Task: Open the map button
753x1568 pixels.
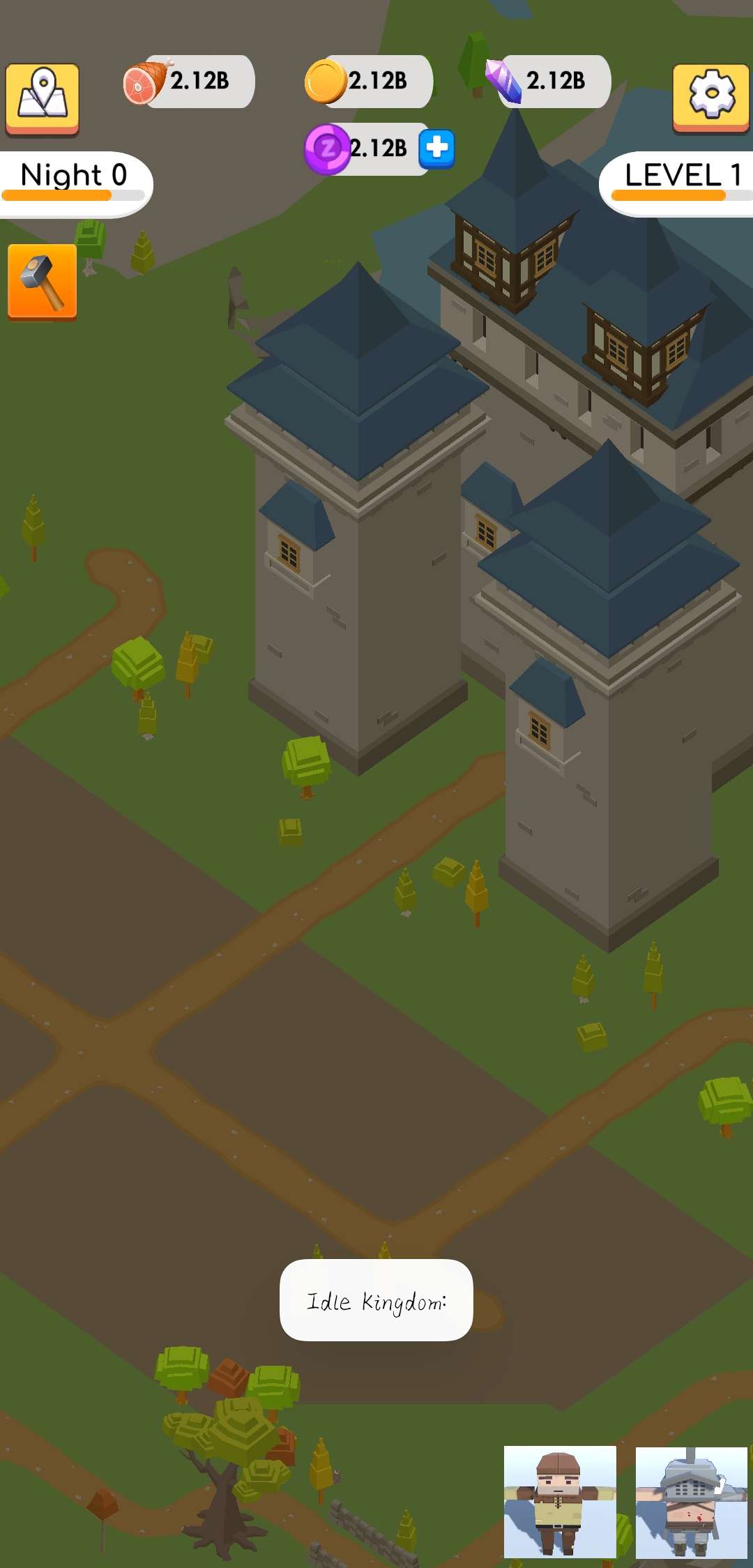Action: click(42, 98)
